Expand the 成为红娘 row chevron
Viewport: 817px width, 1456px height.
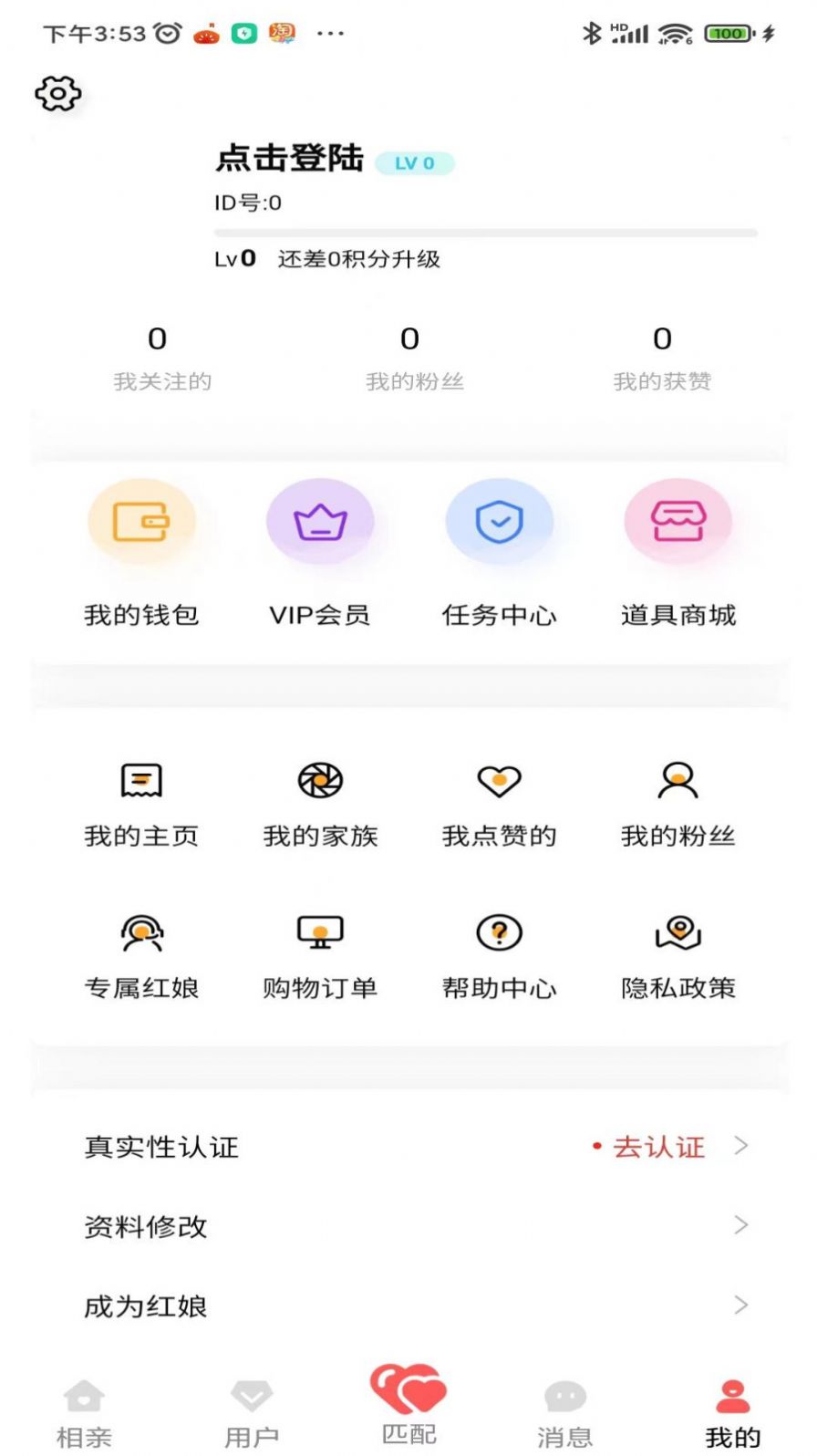tap(739, 1305)
